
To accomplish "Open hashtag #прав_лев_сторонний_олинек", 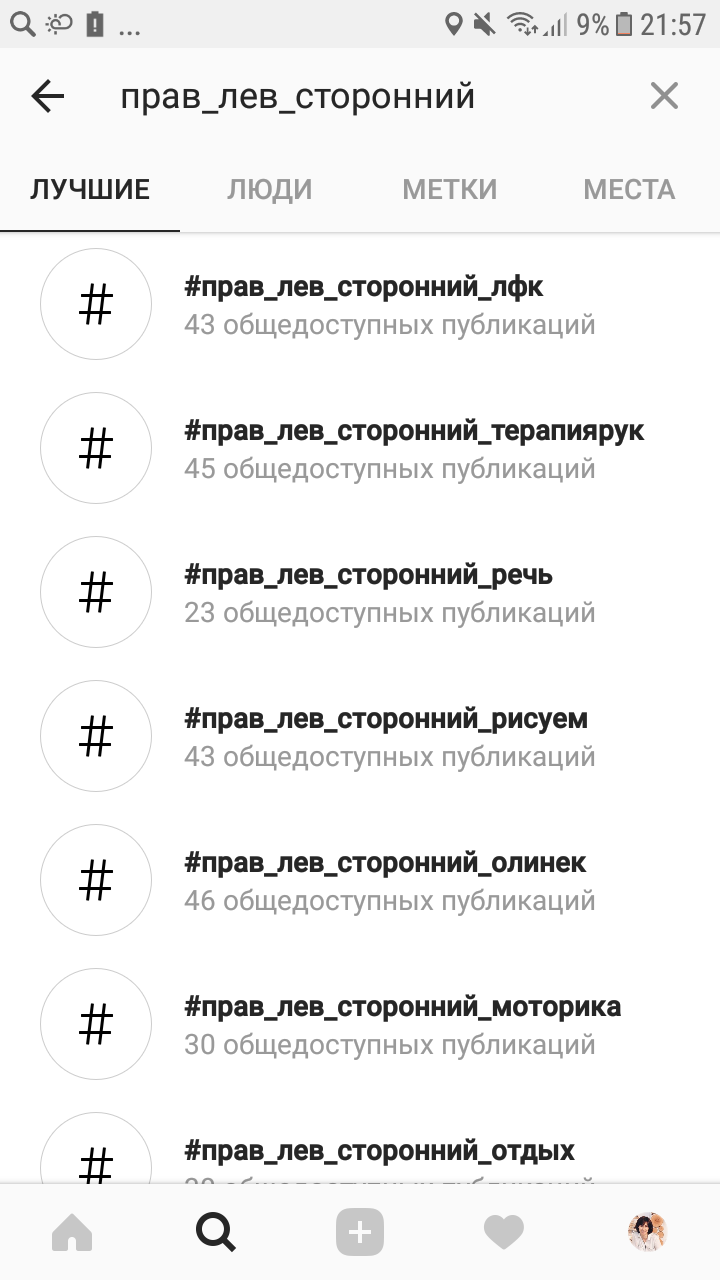I will [360, 880].
